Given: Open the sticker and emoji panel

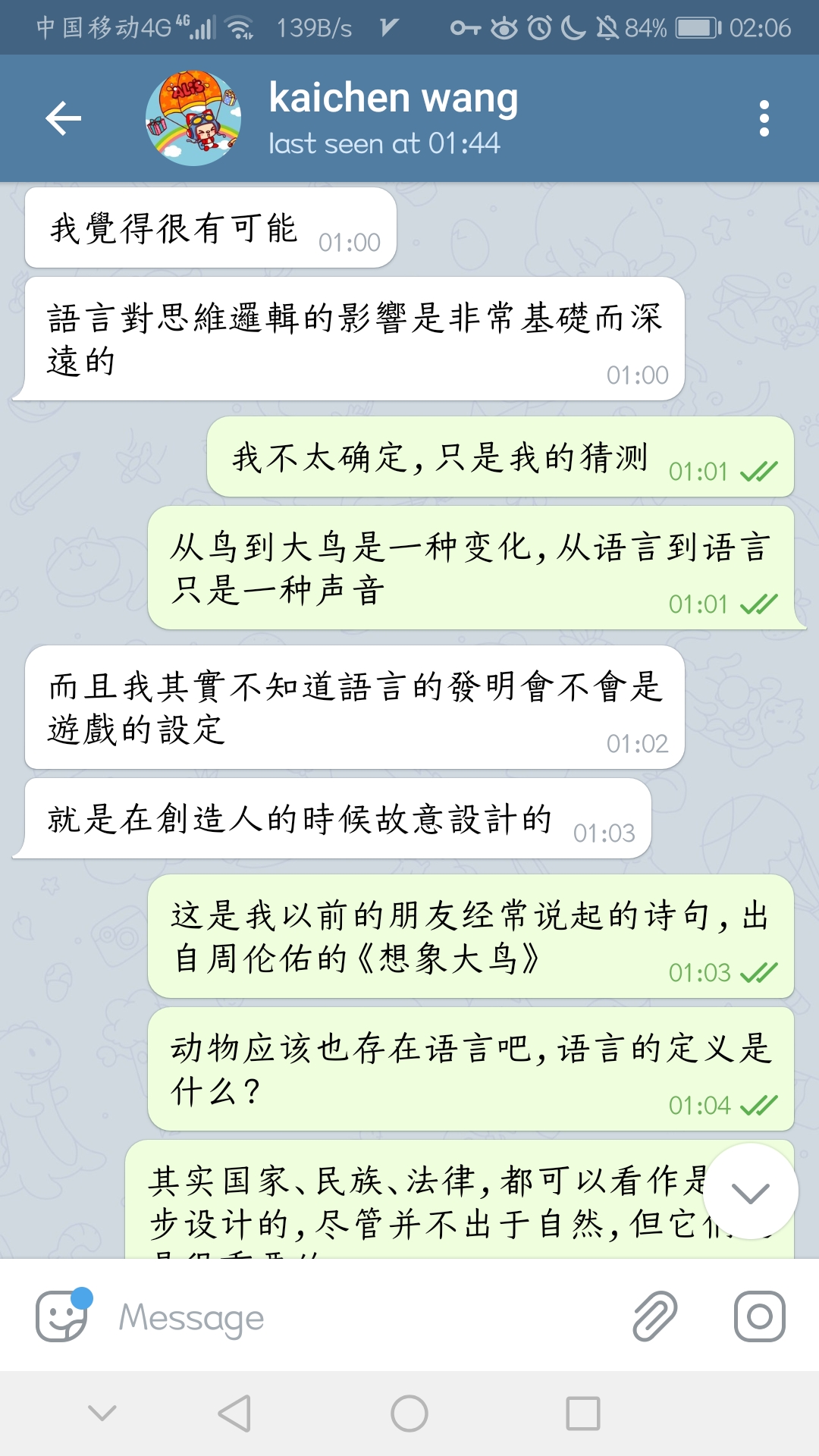Looking at the screenshot, I should (x=62, y=1316).
